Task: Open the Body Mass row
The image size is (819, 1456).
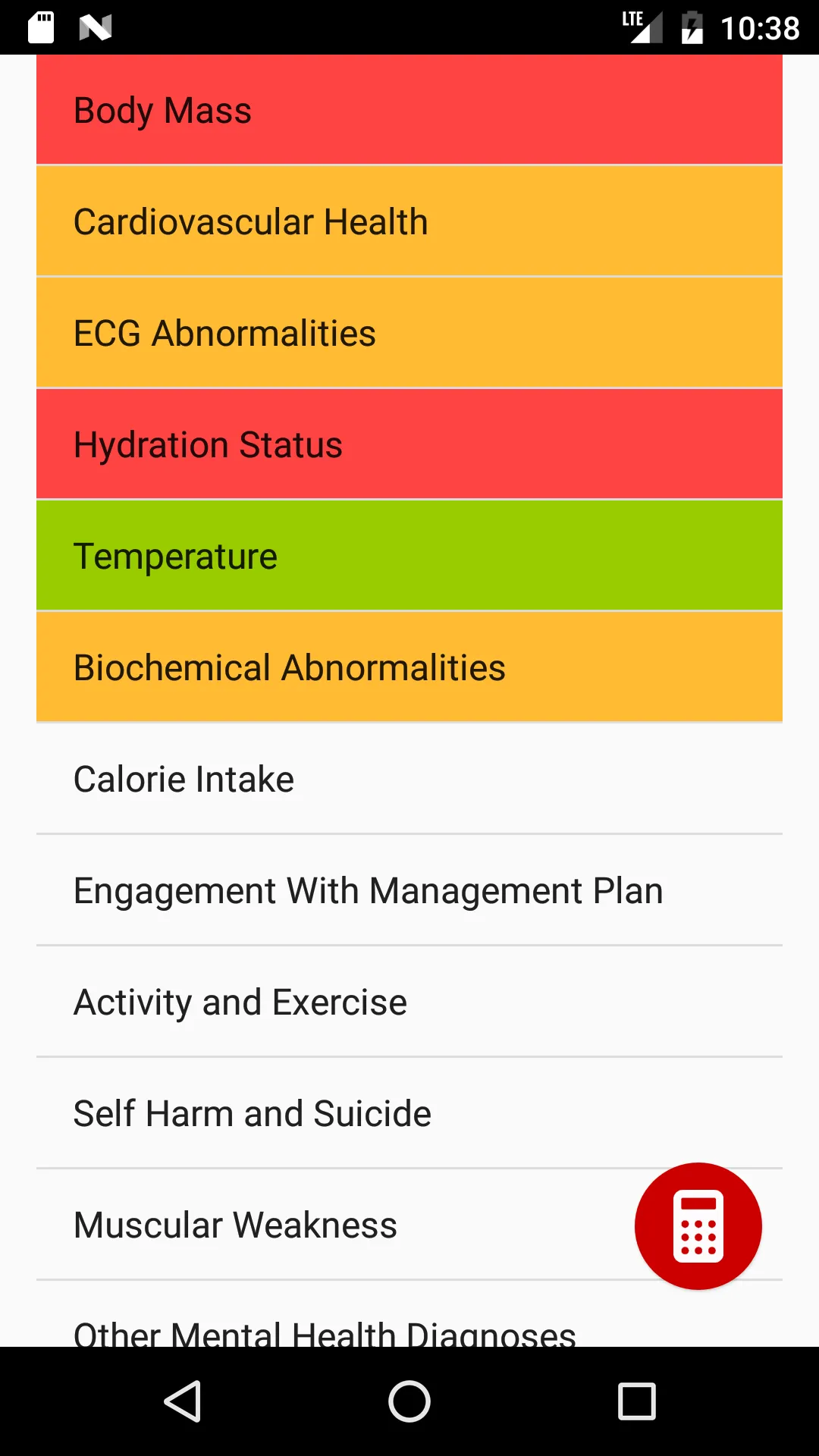Action: pyautogui.click(x=409, y=110)
